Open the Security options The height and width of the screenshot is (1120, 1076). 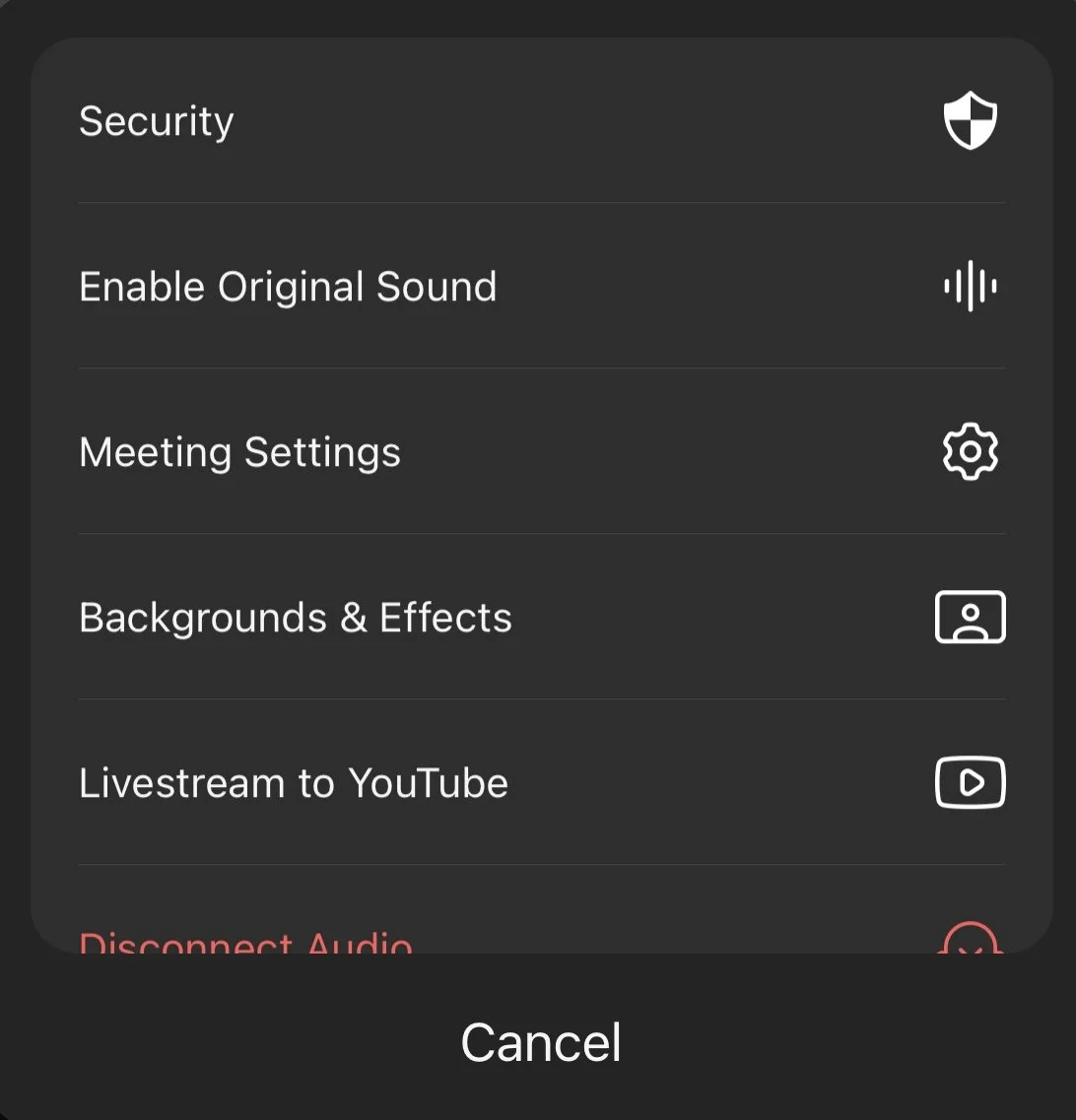click(156, 121)
